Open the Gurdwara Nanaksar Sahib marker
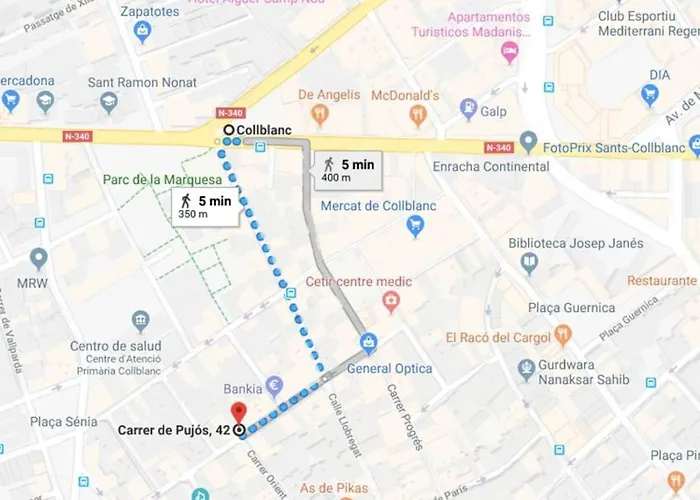Screen dimensions: 700x500 click(526, 371)
